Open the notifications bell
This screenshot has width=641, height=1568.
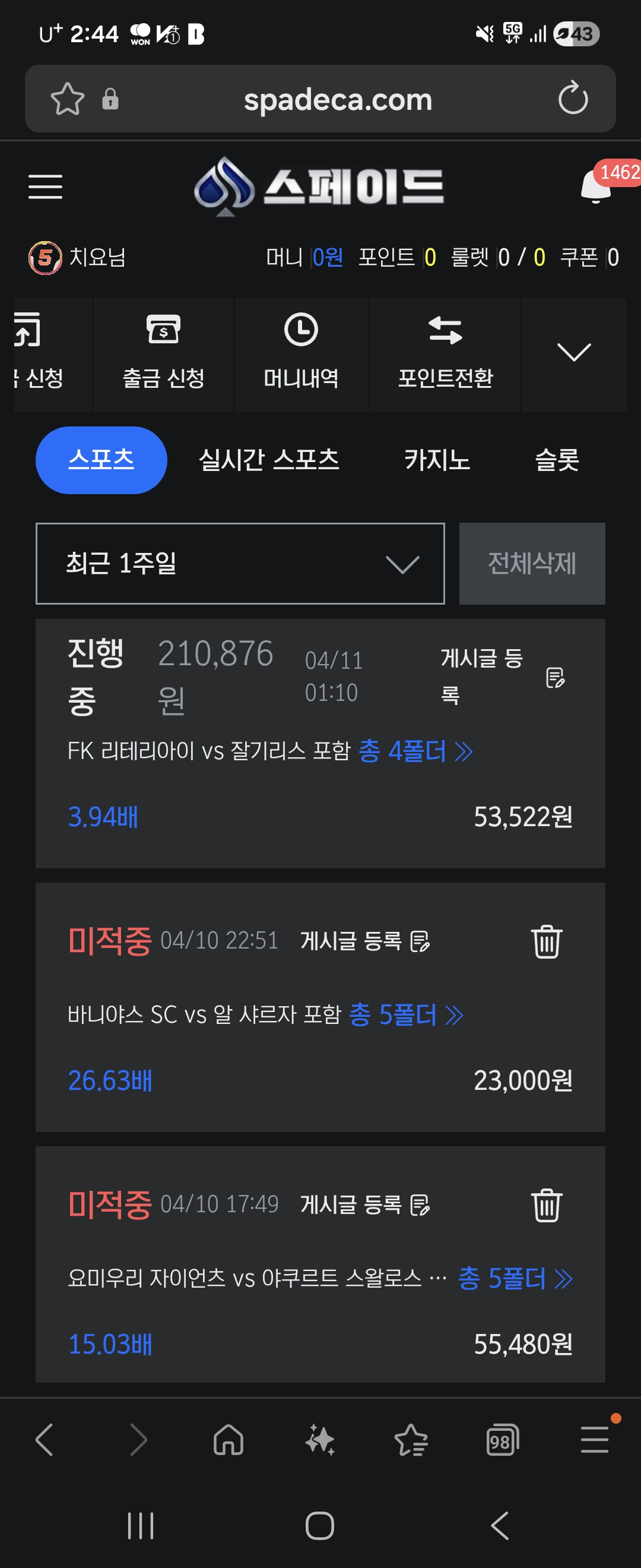click(x=596, y=186)
